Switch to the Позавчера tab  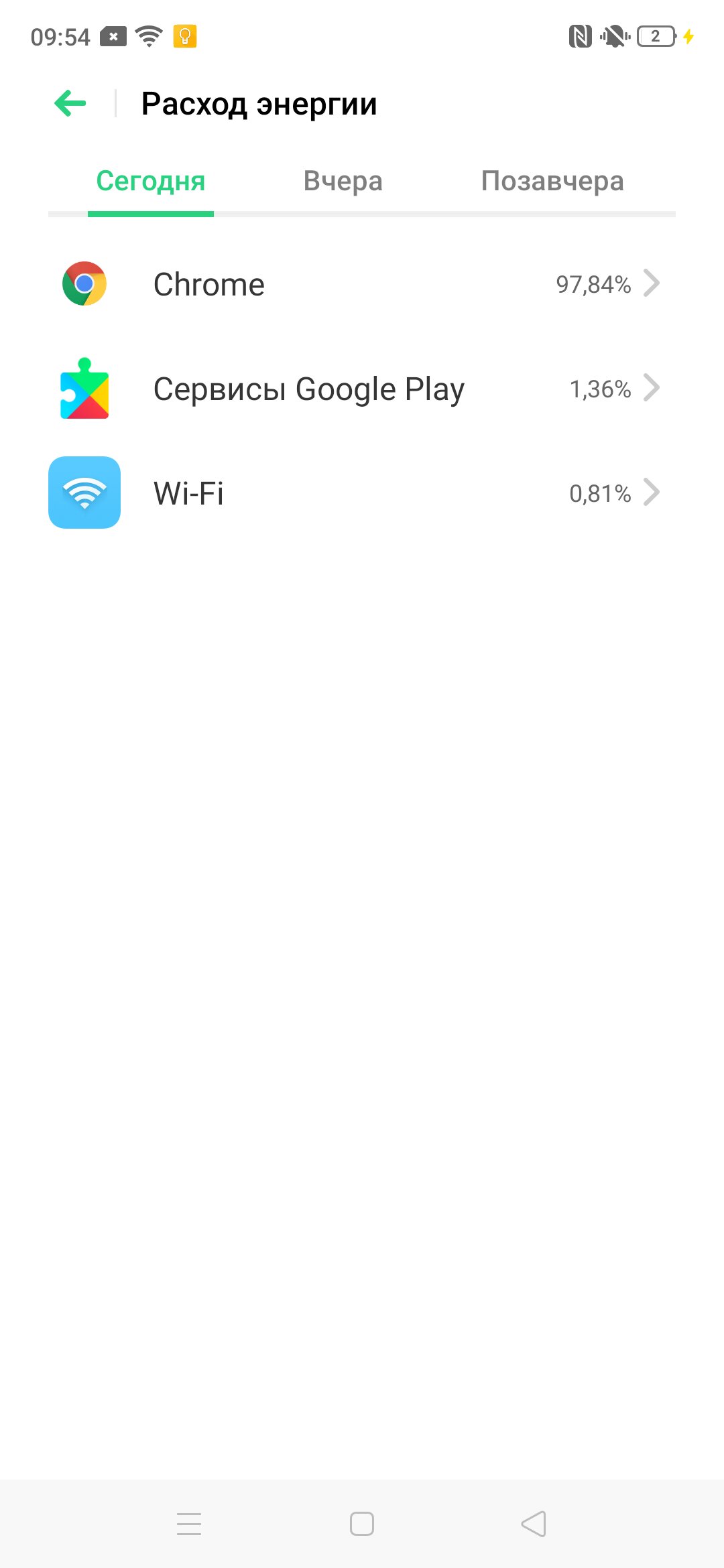552,181
